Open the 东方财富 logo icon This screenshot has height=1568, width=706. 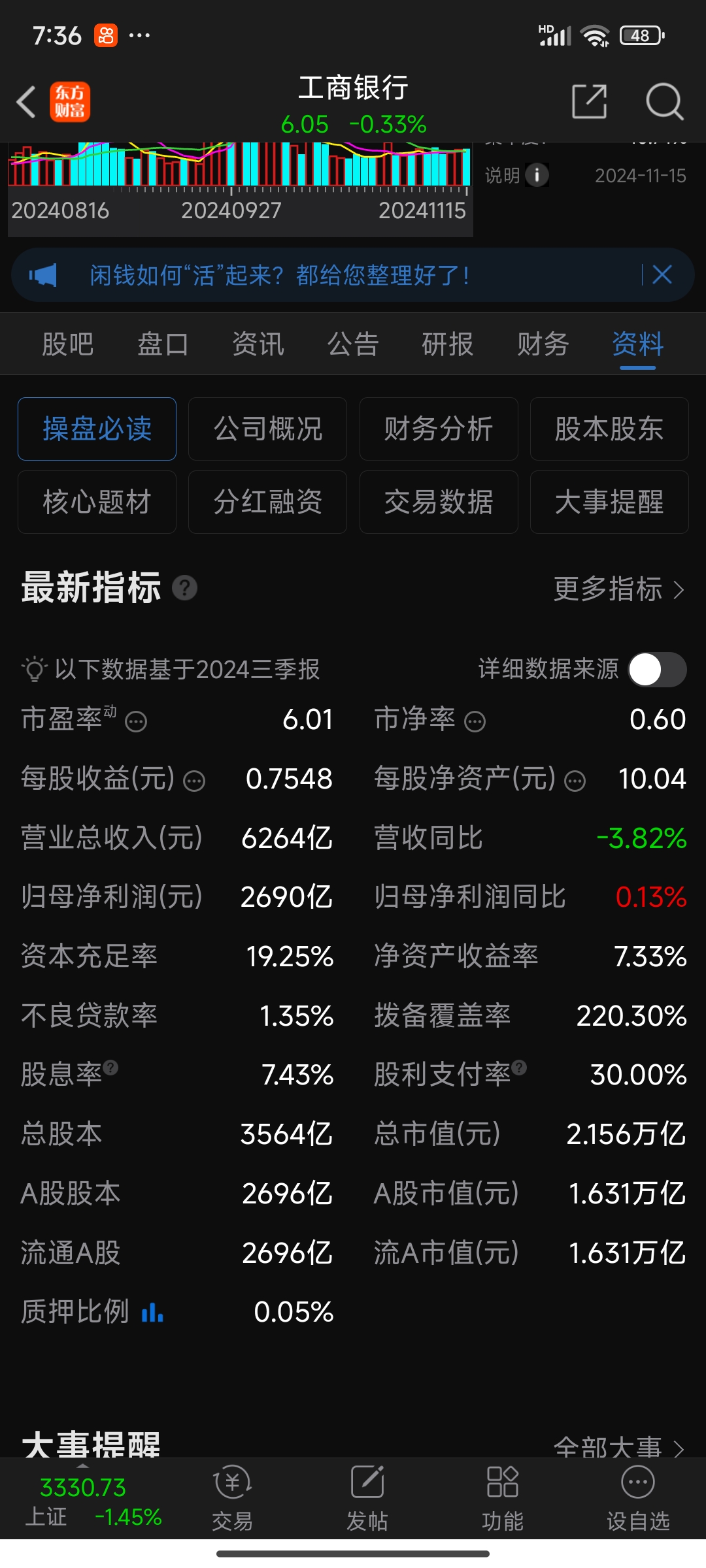pyautogui.click(x=71, y=101)
